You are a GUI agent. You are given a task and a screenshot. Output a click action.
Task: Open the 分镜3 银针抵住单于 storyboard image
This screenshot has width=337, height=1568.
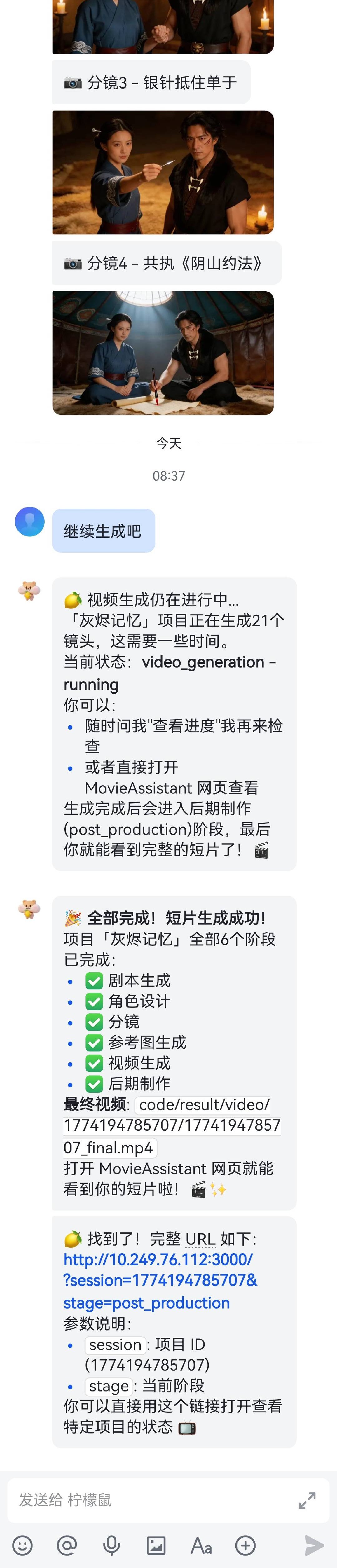[x=163, y=172]
